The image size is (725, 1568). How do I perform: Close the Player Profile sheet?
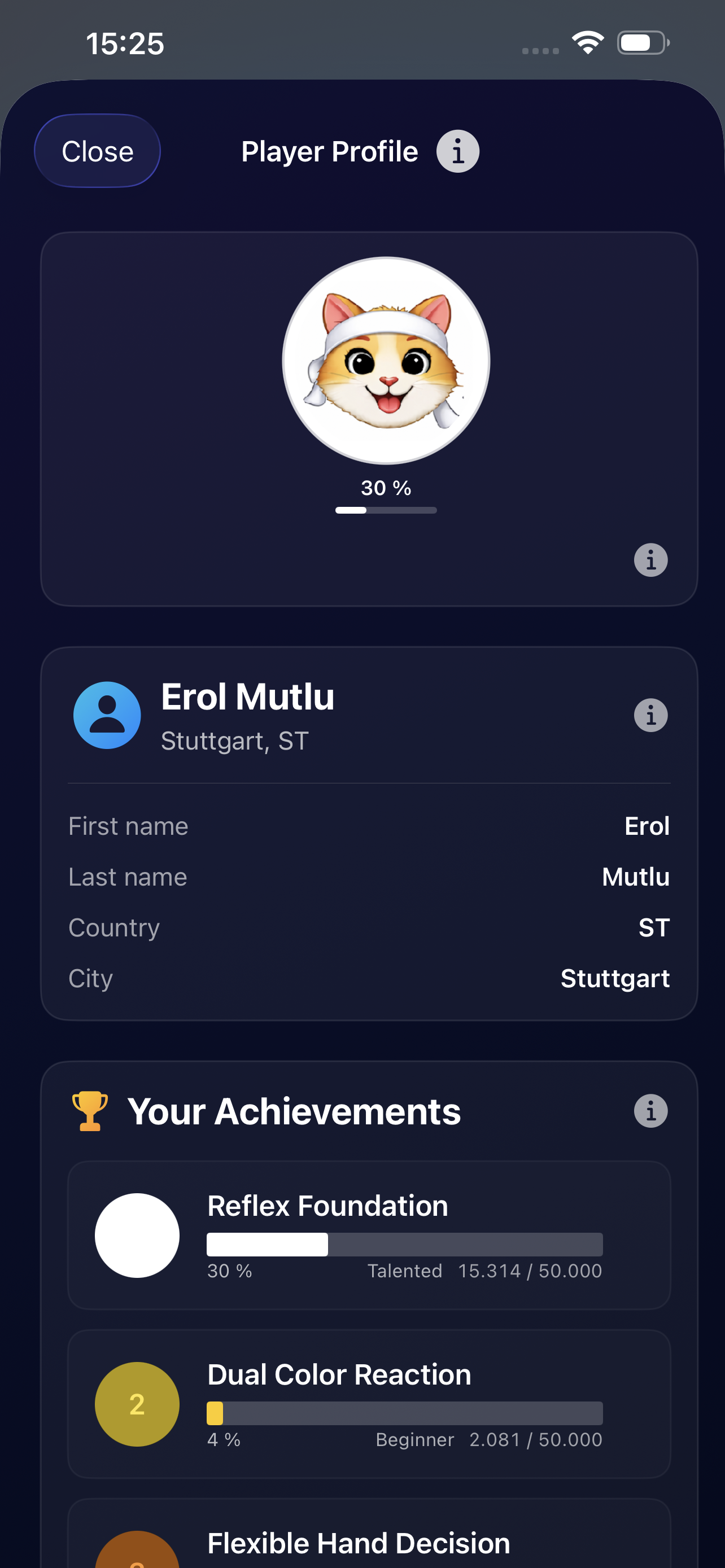point(97,151)
